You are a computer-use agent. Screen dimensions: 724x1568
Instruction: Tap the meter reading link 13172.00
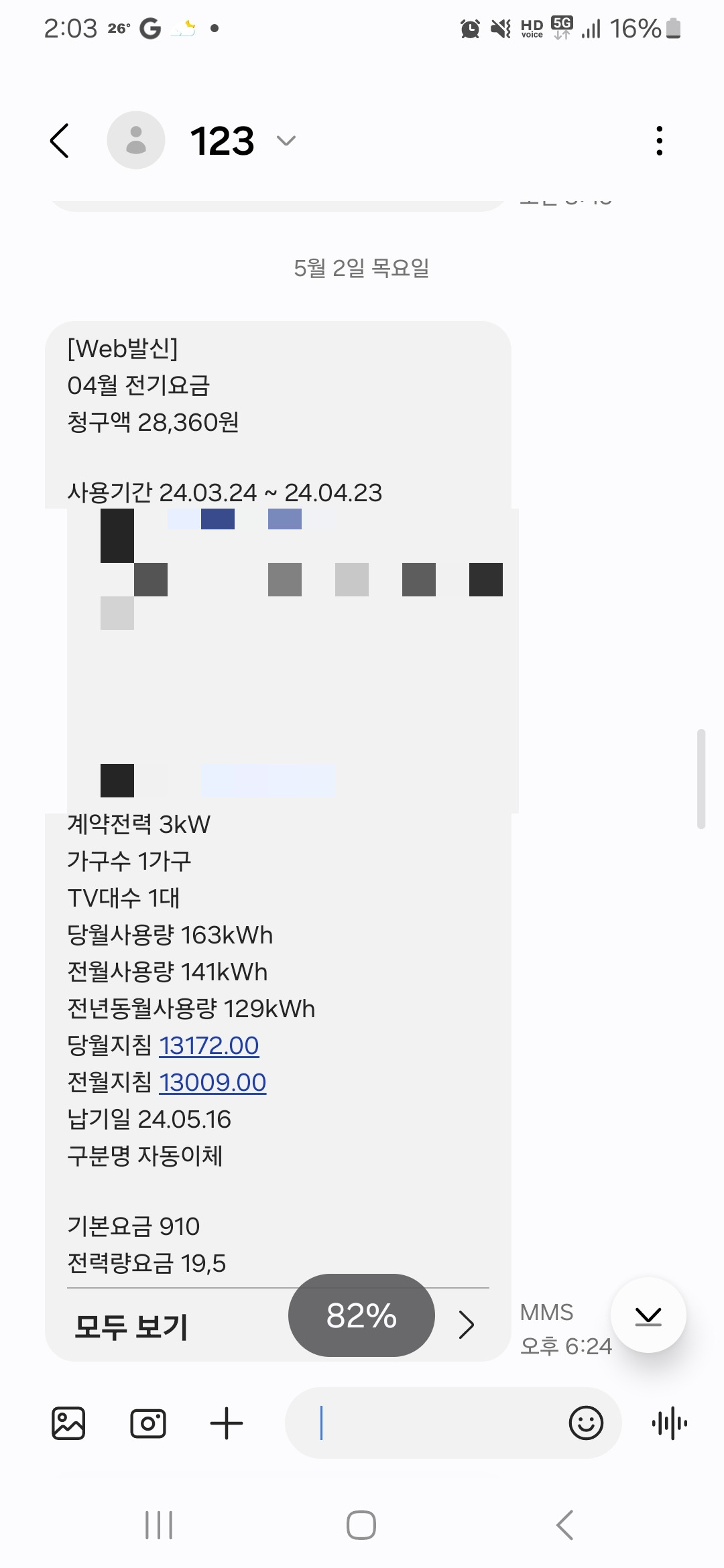208,1045
